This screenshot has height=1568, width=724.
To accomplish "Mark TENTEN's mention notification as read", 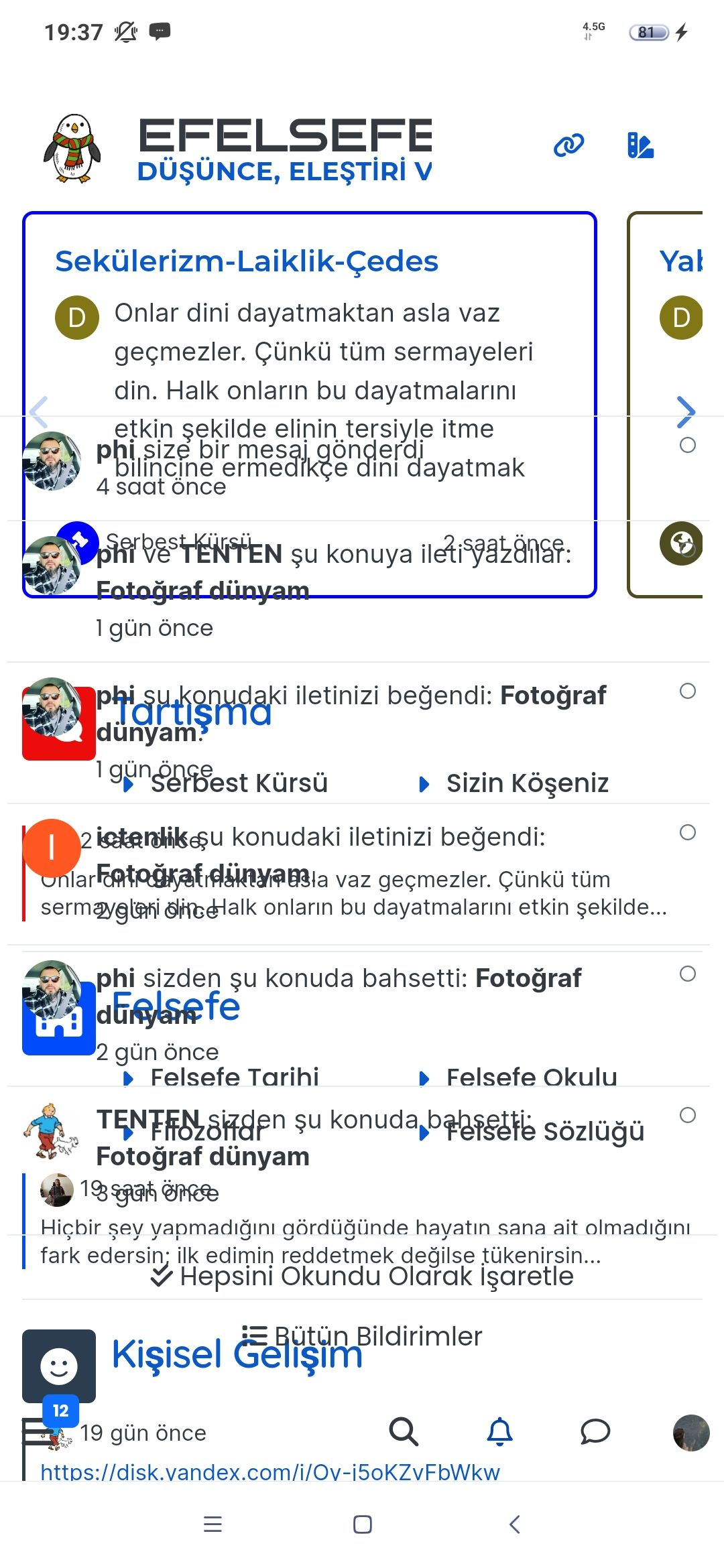I will (x=687, y=1115).
